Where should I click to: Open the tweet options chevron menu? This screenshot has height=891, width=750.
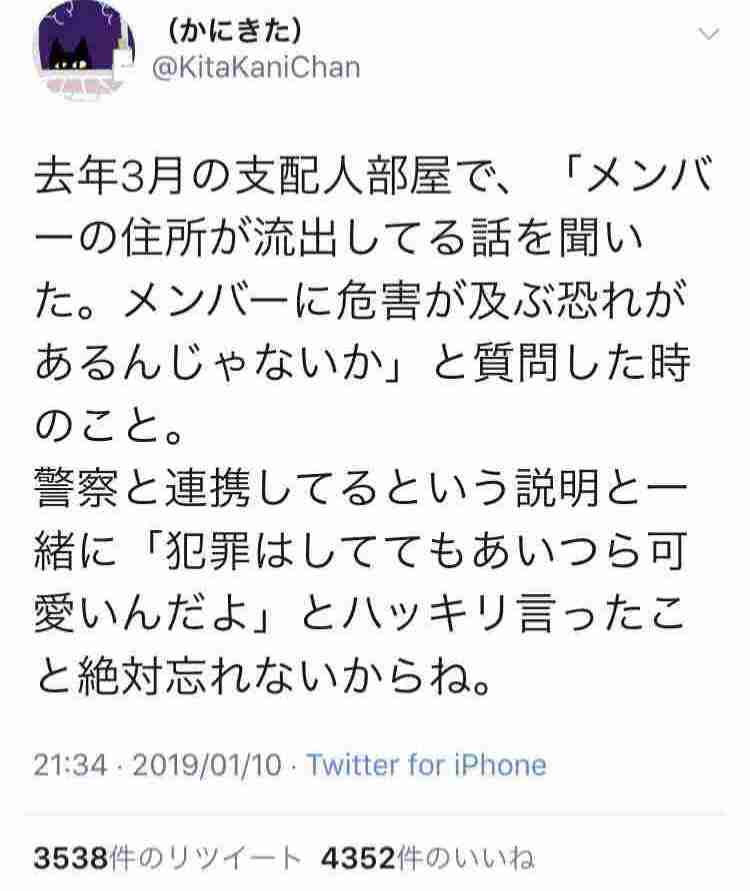(x=709, y=36)
